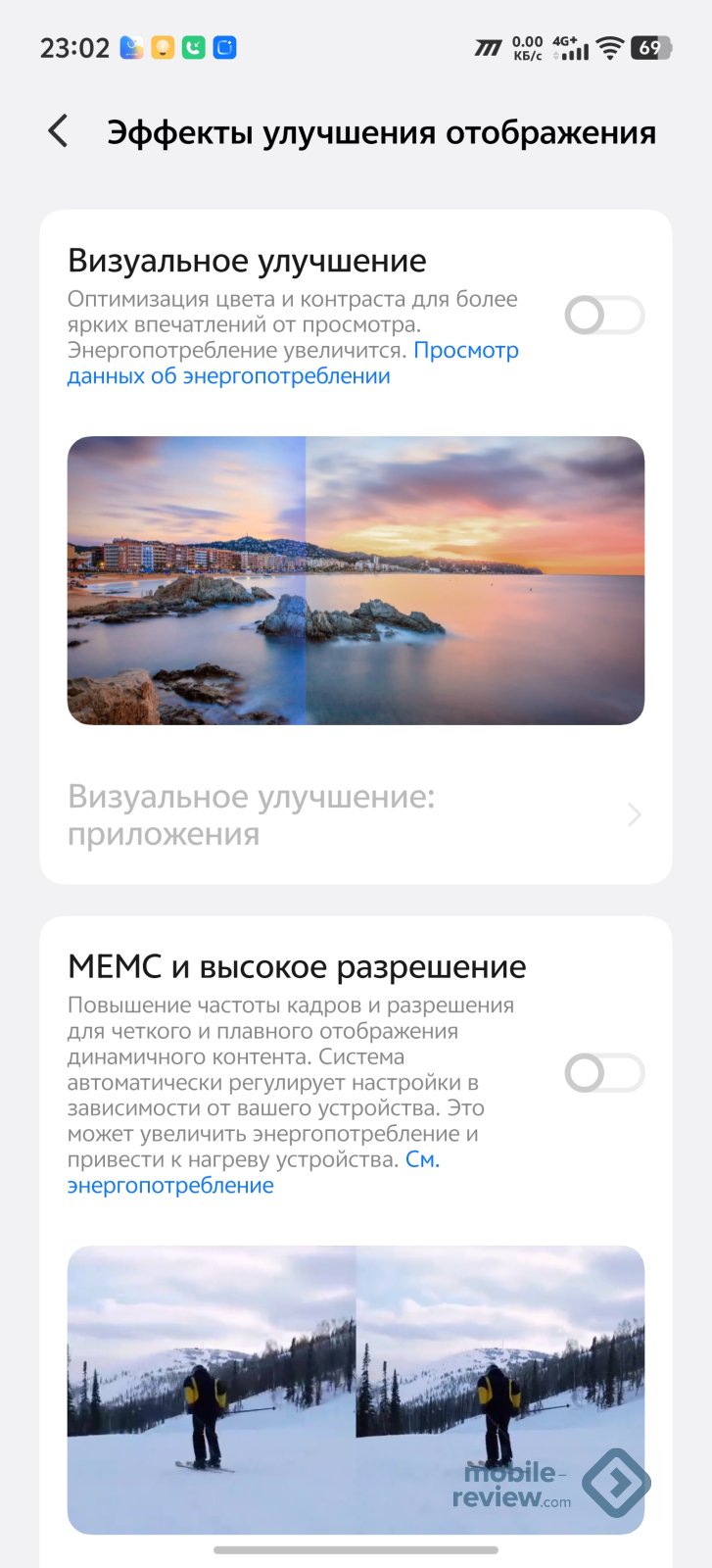The width and height of the screenshot is (712, 1568).
Task: Go back from display enhancement effects
Action: click(58, 131)
